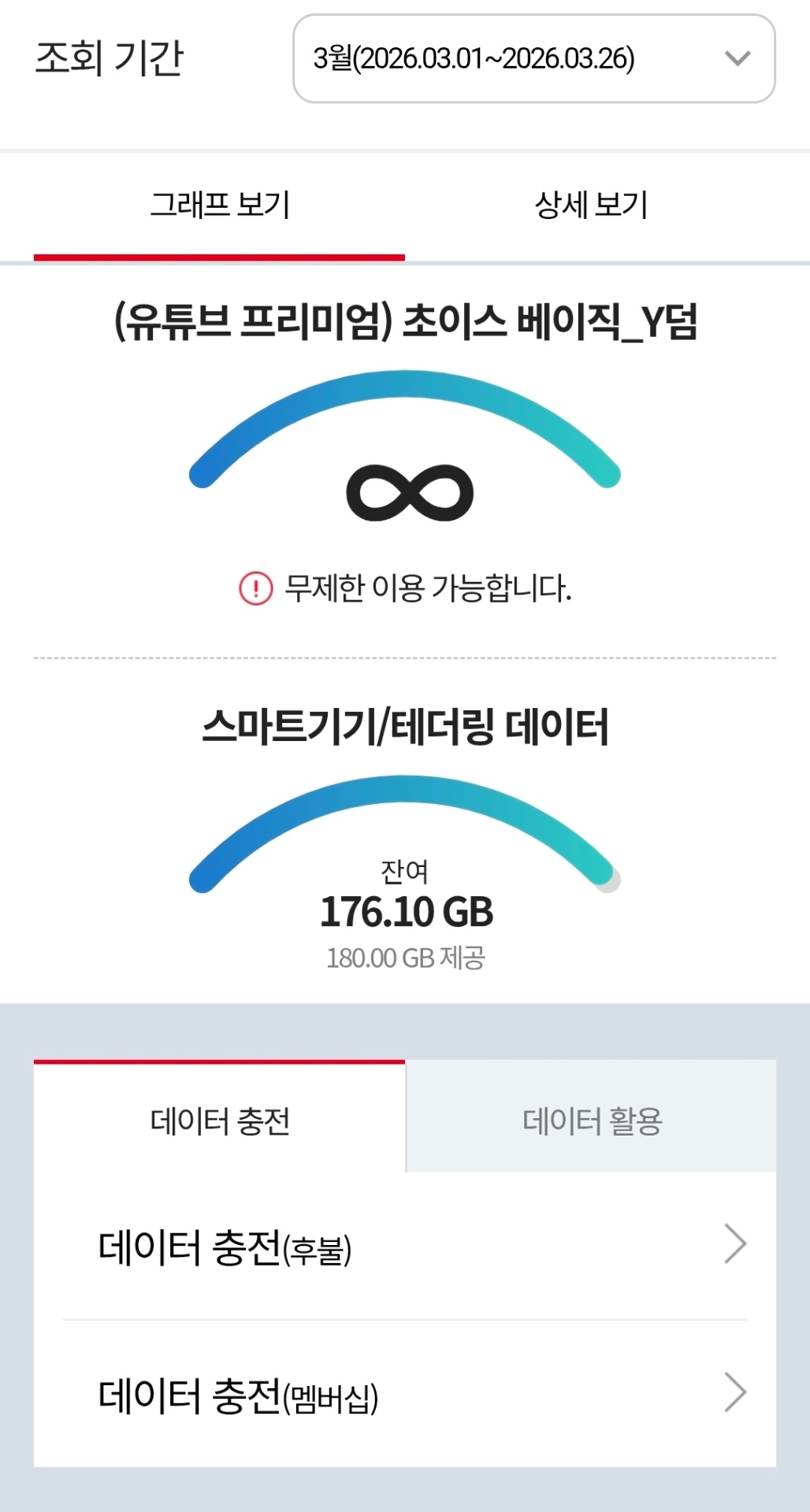The height and width of the screenshot is (1512, 810).
Task: Select the 데이터 활용 tab
Action: tap(592, 1120)
